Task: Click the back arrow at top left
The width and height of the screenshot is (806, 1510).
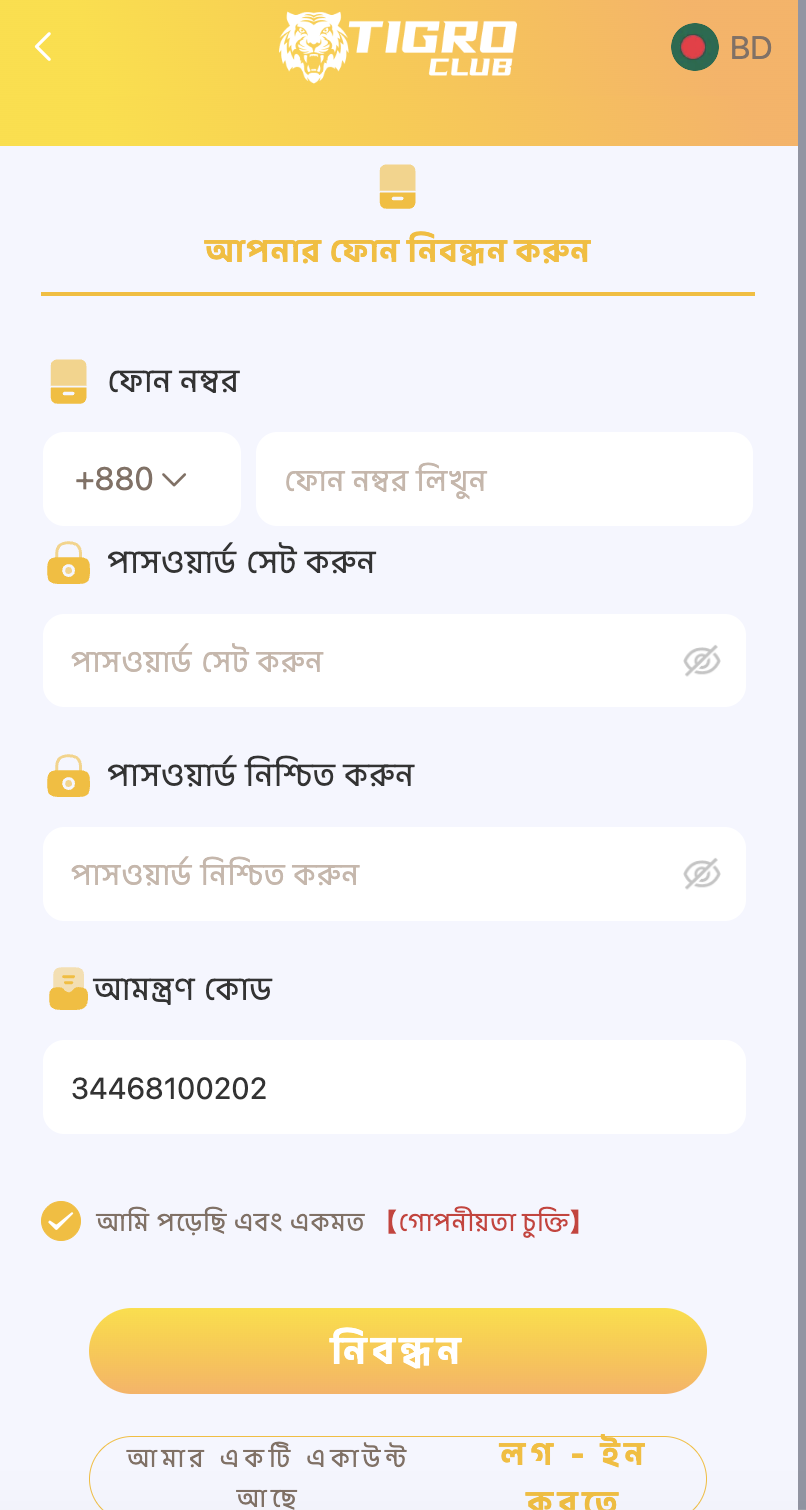Action: coord(42,46)
